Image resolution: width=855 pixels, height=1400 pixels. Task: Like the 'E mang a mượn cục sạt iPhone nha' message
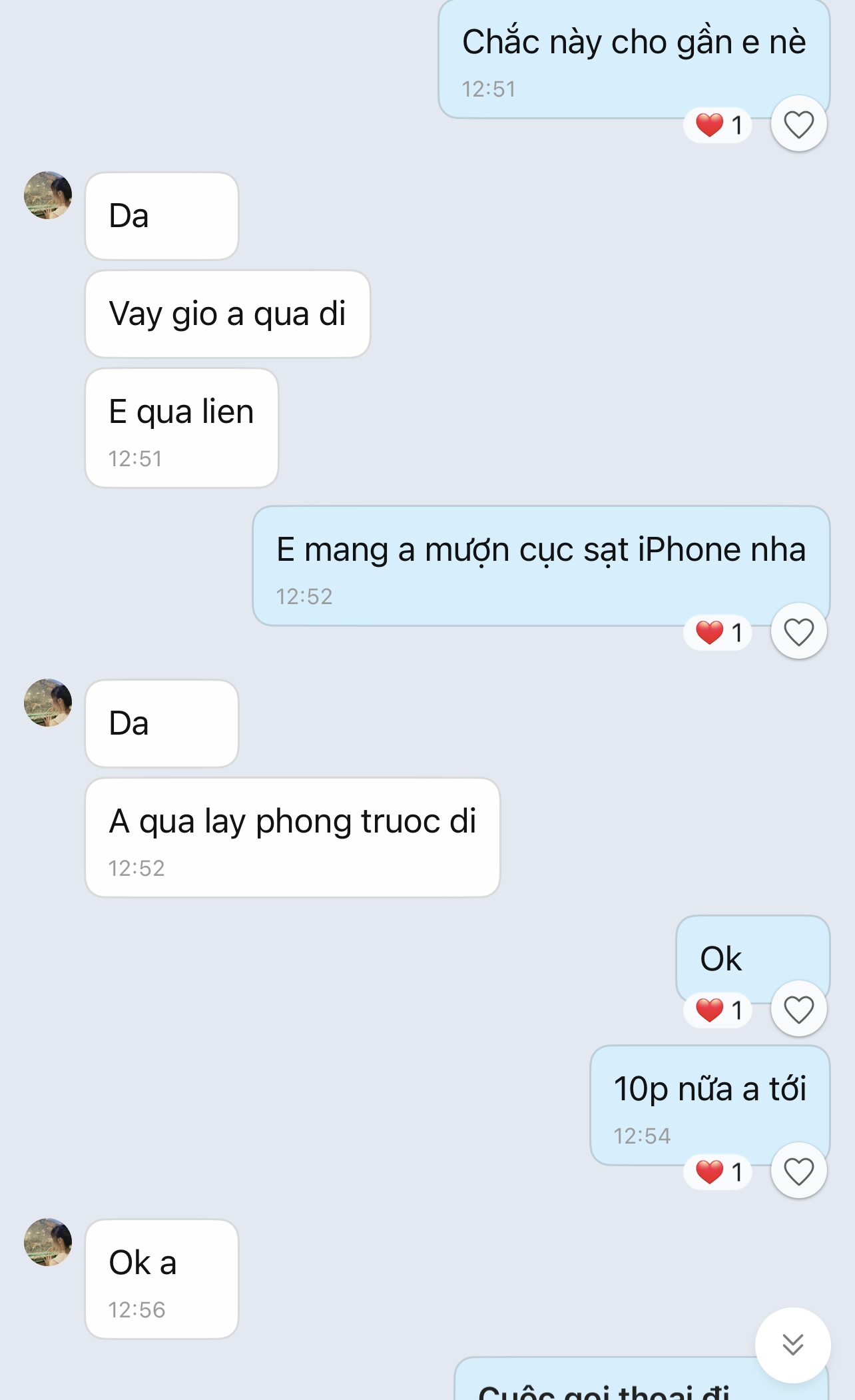(x=798, y=632)
